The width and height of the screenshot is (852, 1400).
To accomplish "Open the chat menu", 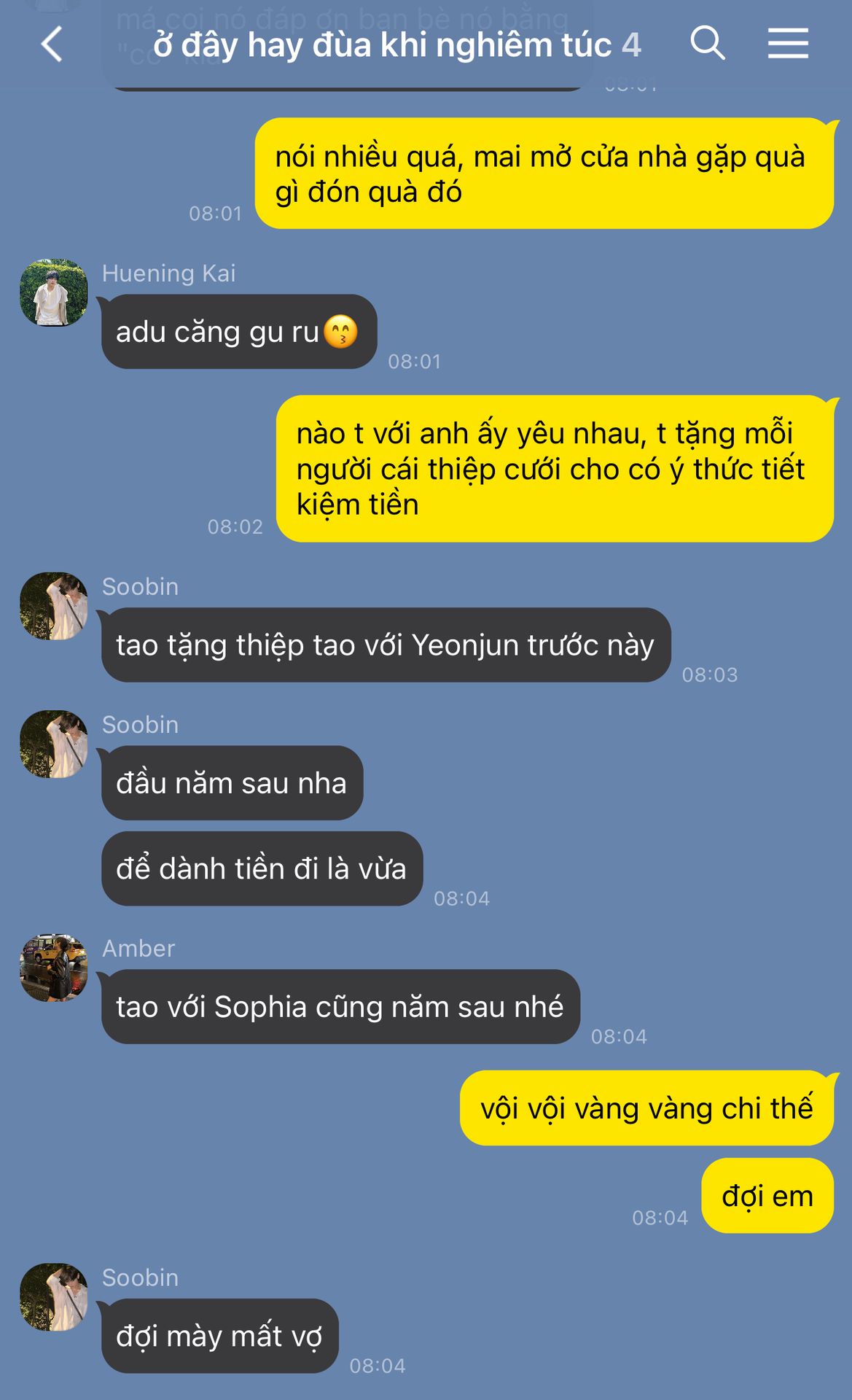I will click(x=788, y=44).
